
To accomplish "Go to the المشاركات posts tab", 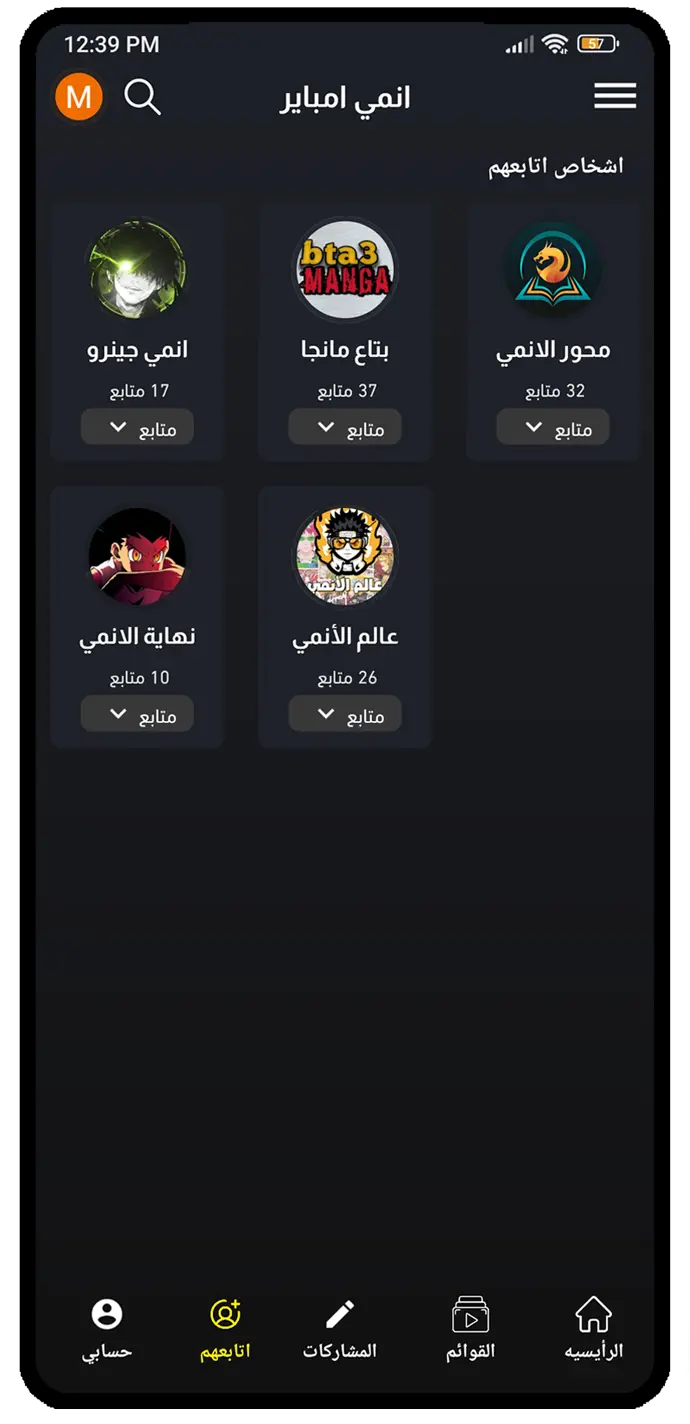I will 340,1328.
